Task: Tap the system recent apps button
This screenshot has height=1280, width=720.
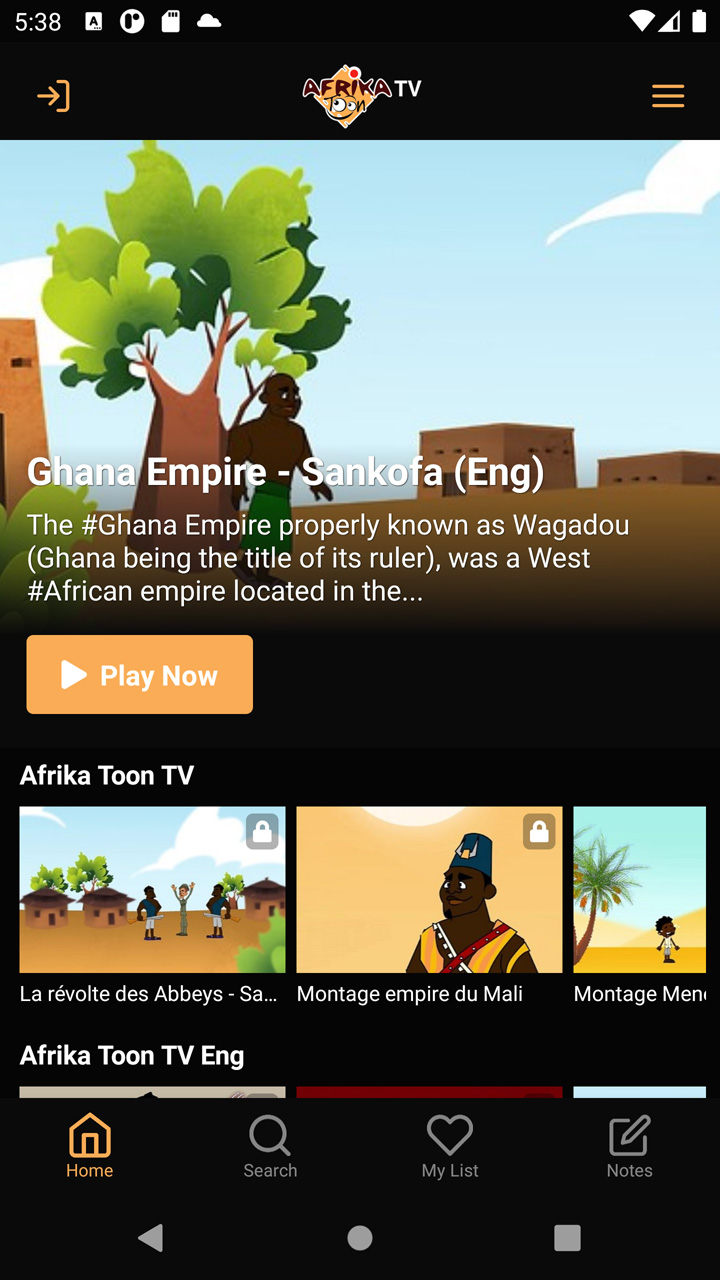Action: pyautogui.click(x=567, y=1238)
